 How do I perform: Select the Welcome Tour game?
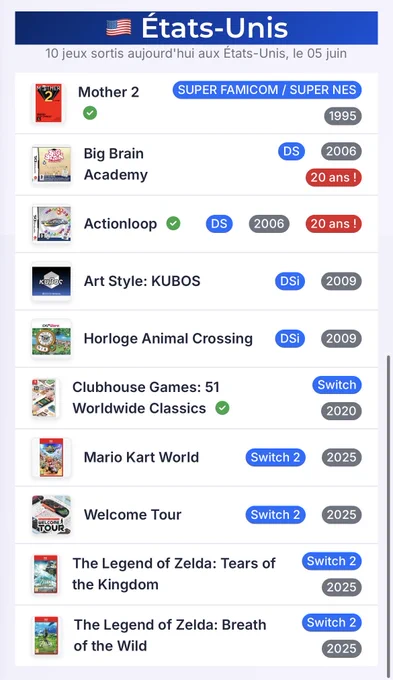(196, 515)
